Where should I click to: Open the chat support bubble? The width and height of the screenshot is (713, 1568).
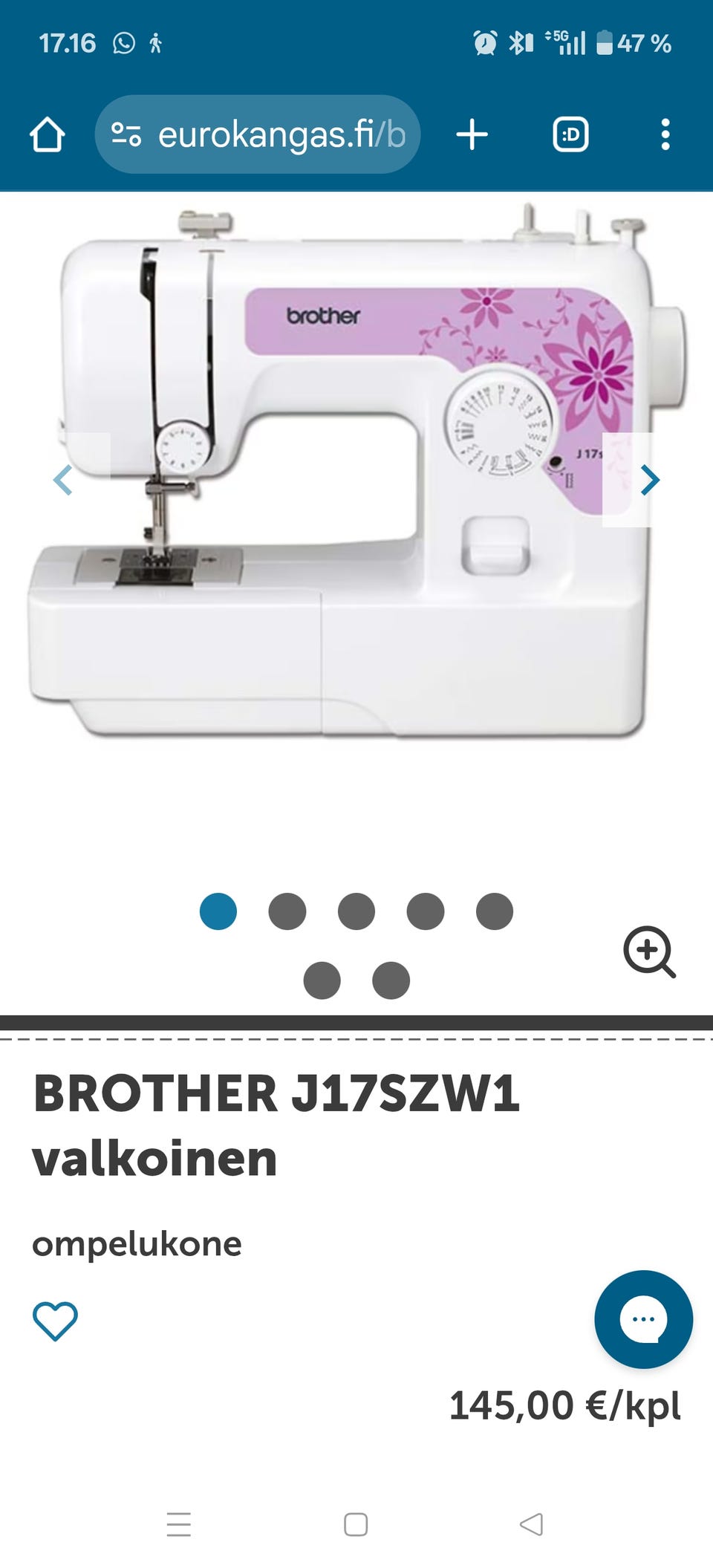643,1319
